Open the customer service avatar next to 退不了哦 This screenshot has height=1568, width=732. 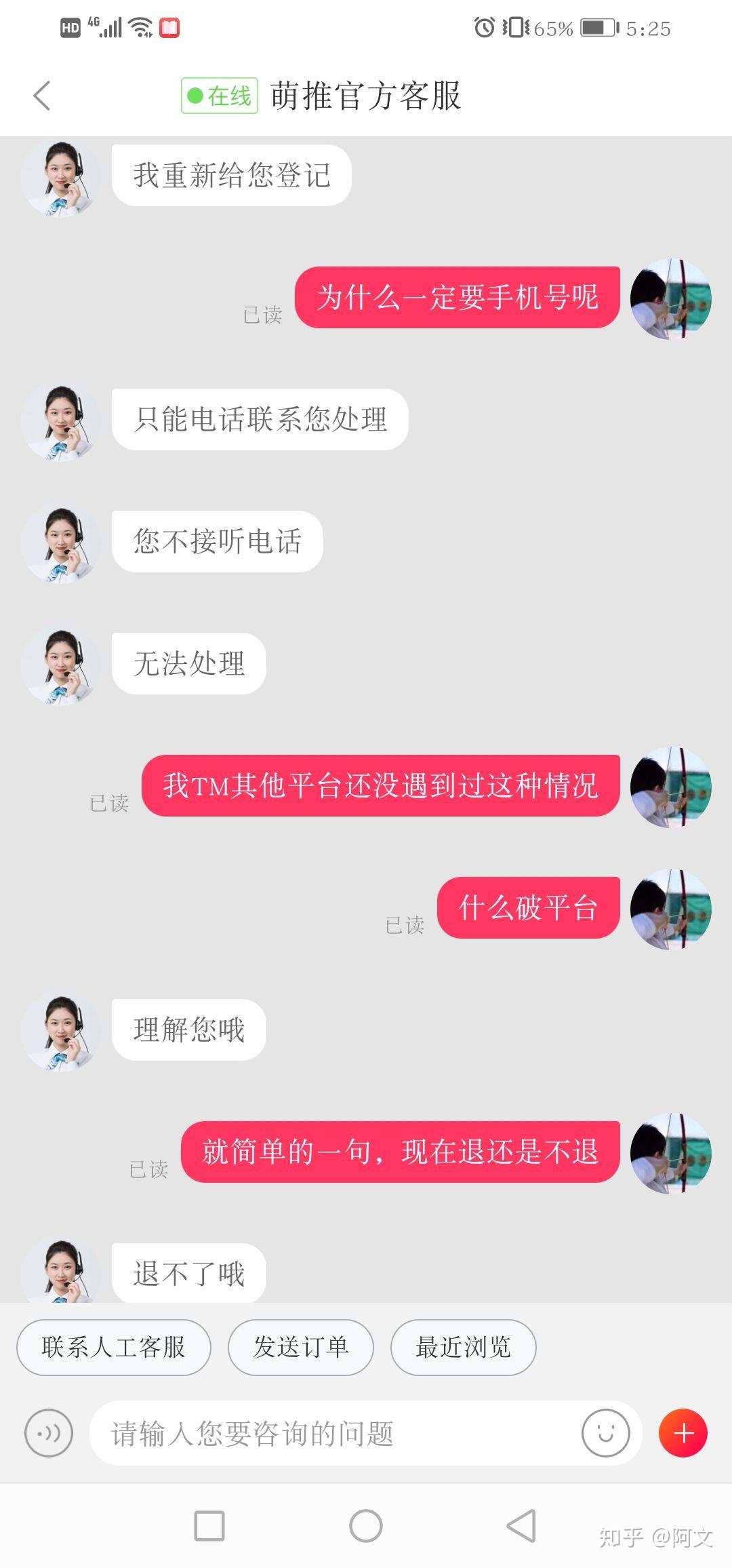tap(60, 1274)
